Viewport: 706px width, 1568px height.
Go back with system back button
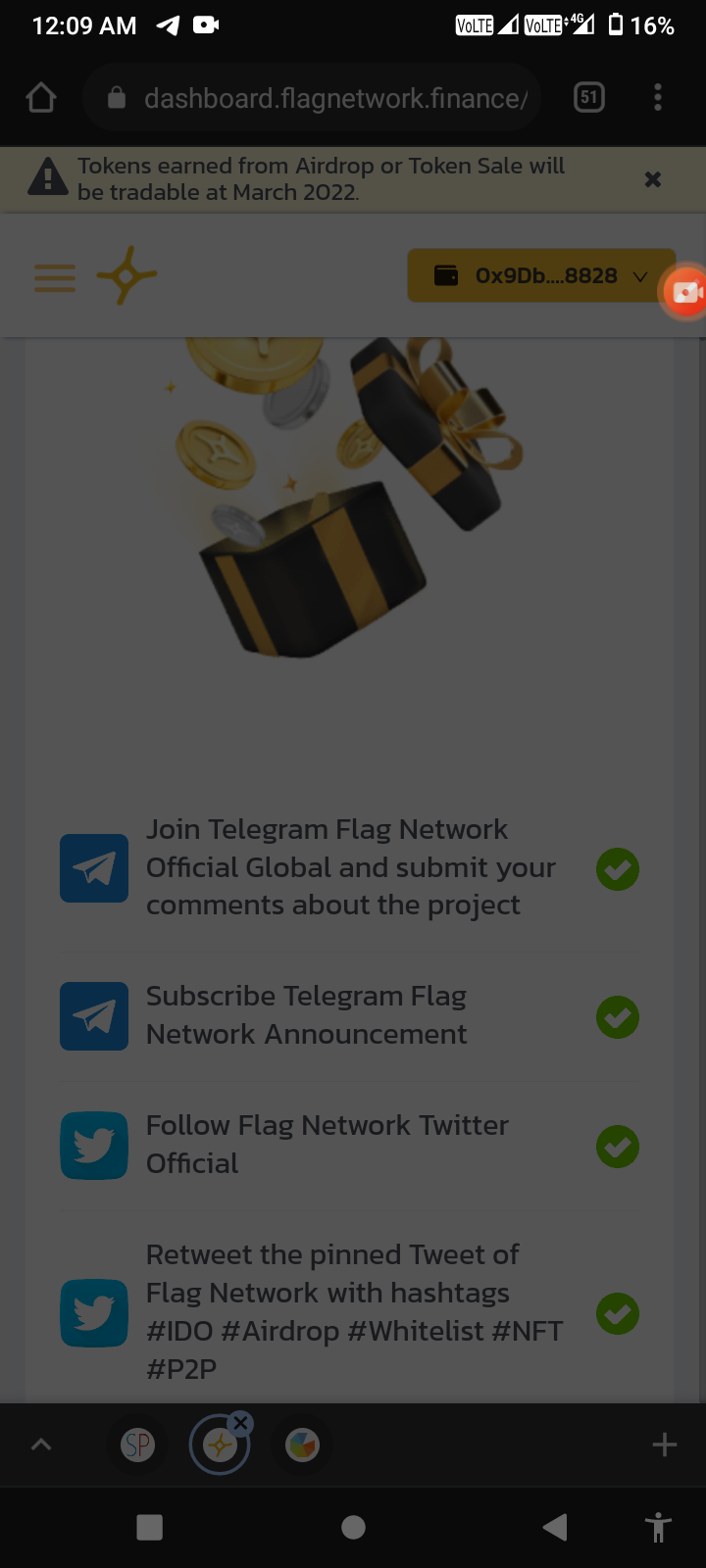point(554,1527)
